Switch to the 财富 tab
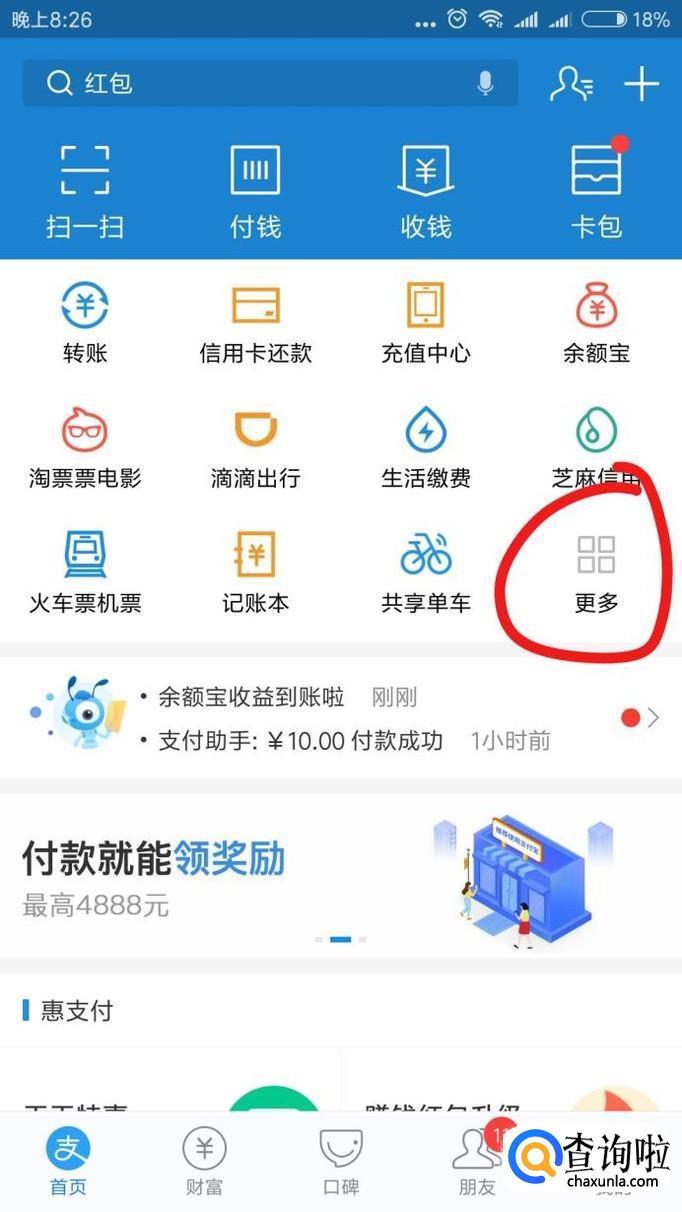The image size is (682, 1212). (205, 1162)
